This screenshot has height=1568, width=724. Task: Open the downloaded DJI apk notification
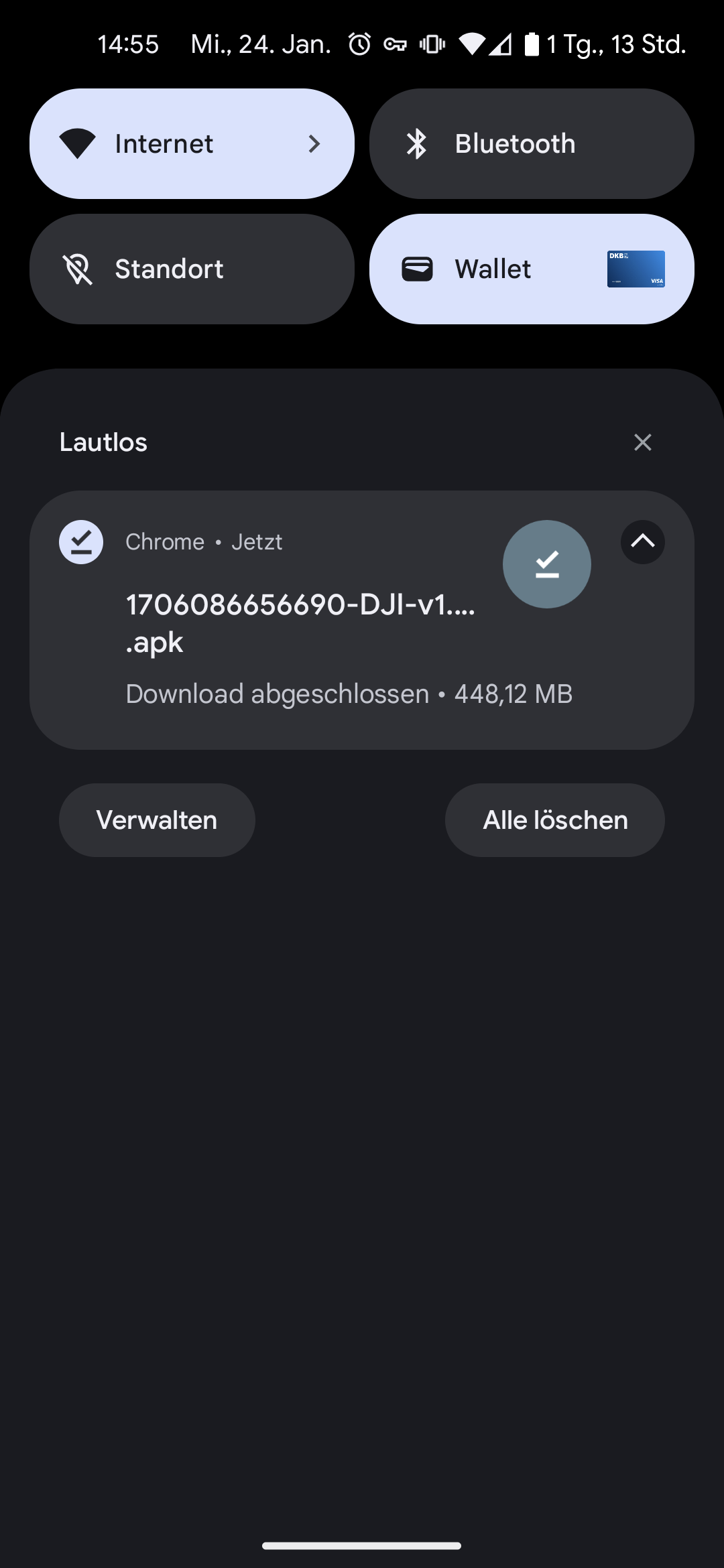tap(302, 625)
